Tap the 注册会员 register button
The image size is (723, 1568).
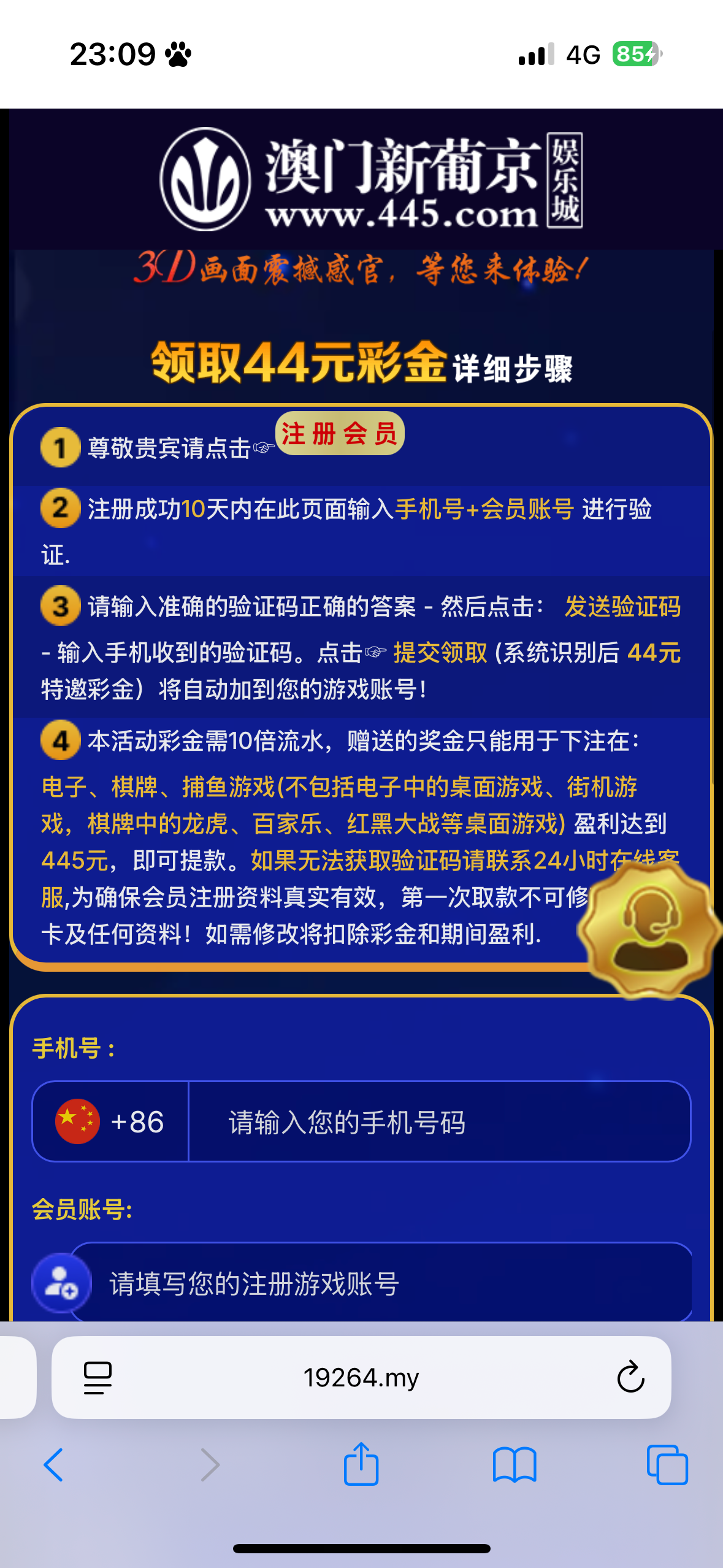click(339, 434)
